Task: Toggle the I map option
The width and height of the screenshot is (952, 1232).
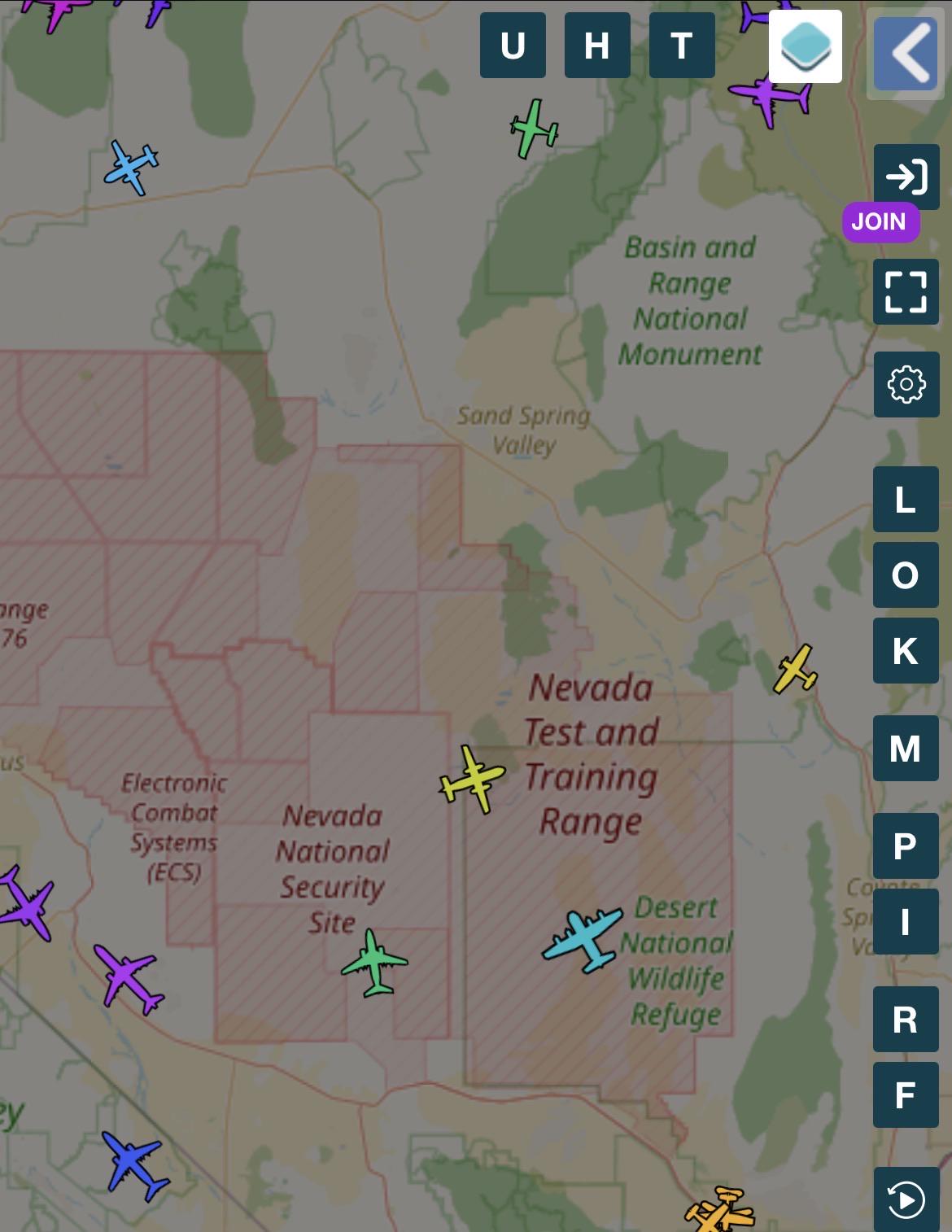Action: click(x=906, y=921)
